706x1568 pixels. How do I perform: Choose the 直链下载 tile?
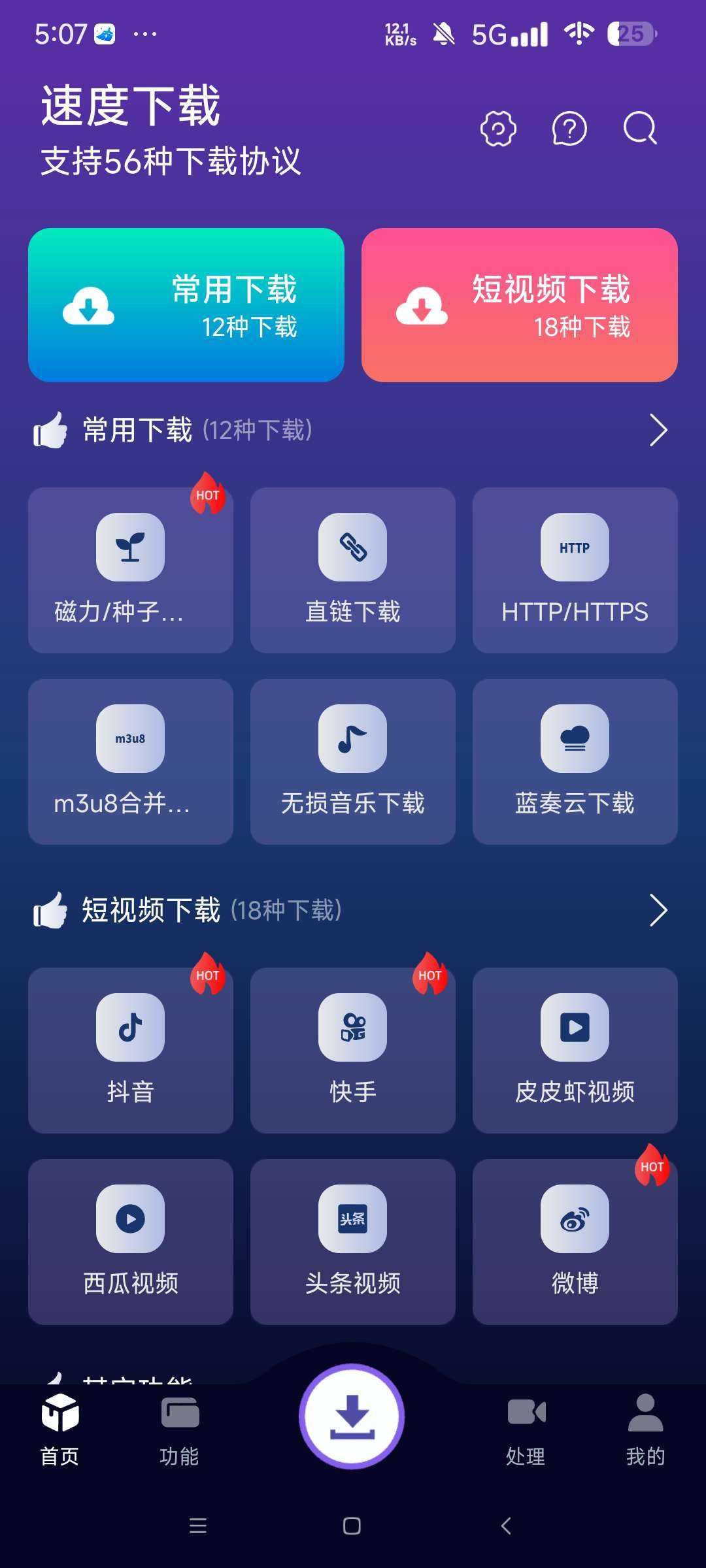pos(353,570)
